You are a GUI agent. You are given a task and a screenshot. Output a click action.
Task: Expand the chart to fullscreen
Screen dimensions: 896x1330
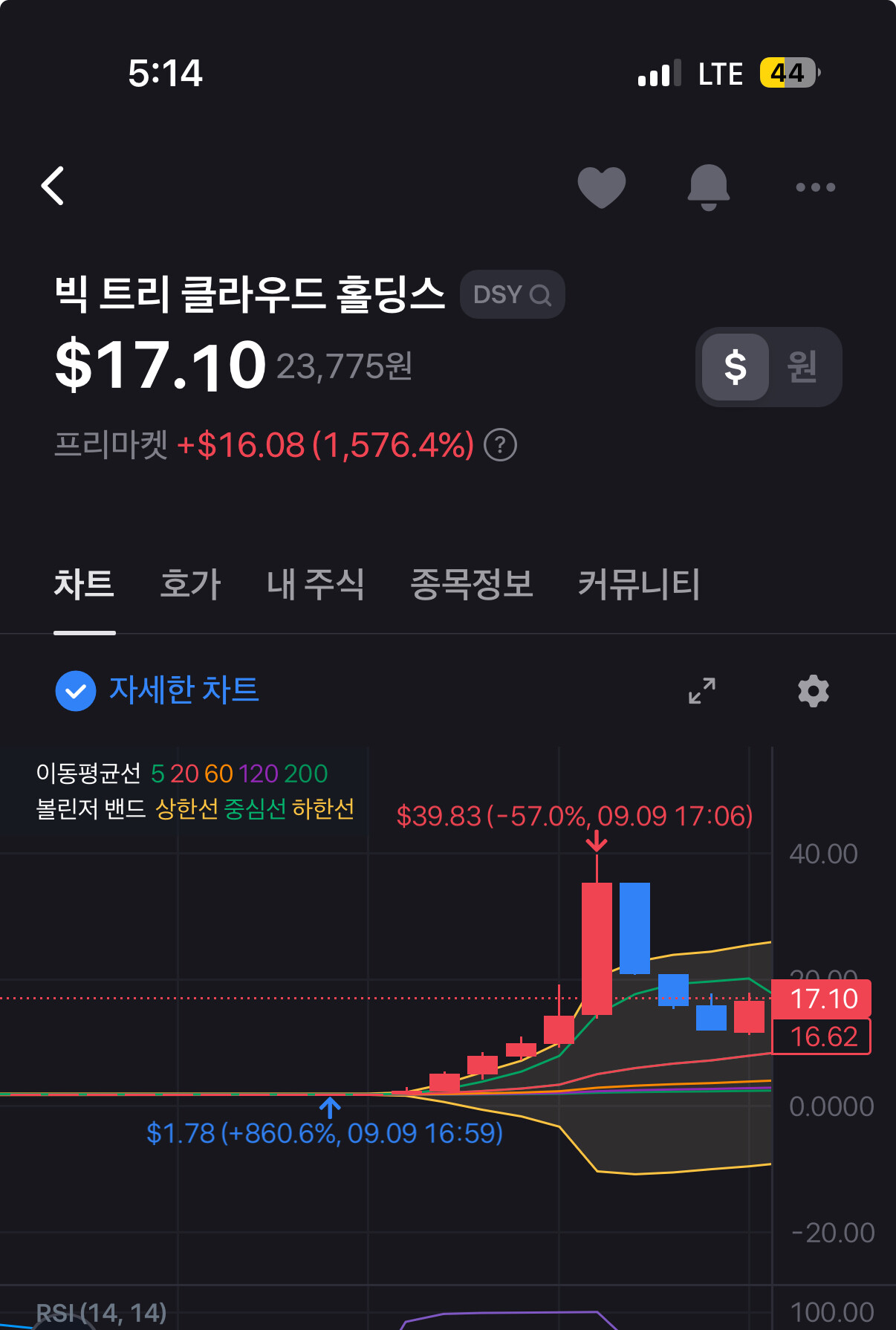[702, 691]
